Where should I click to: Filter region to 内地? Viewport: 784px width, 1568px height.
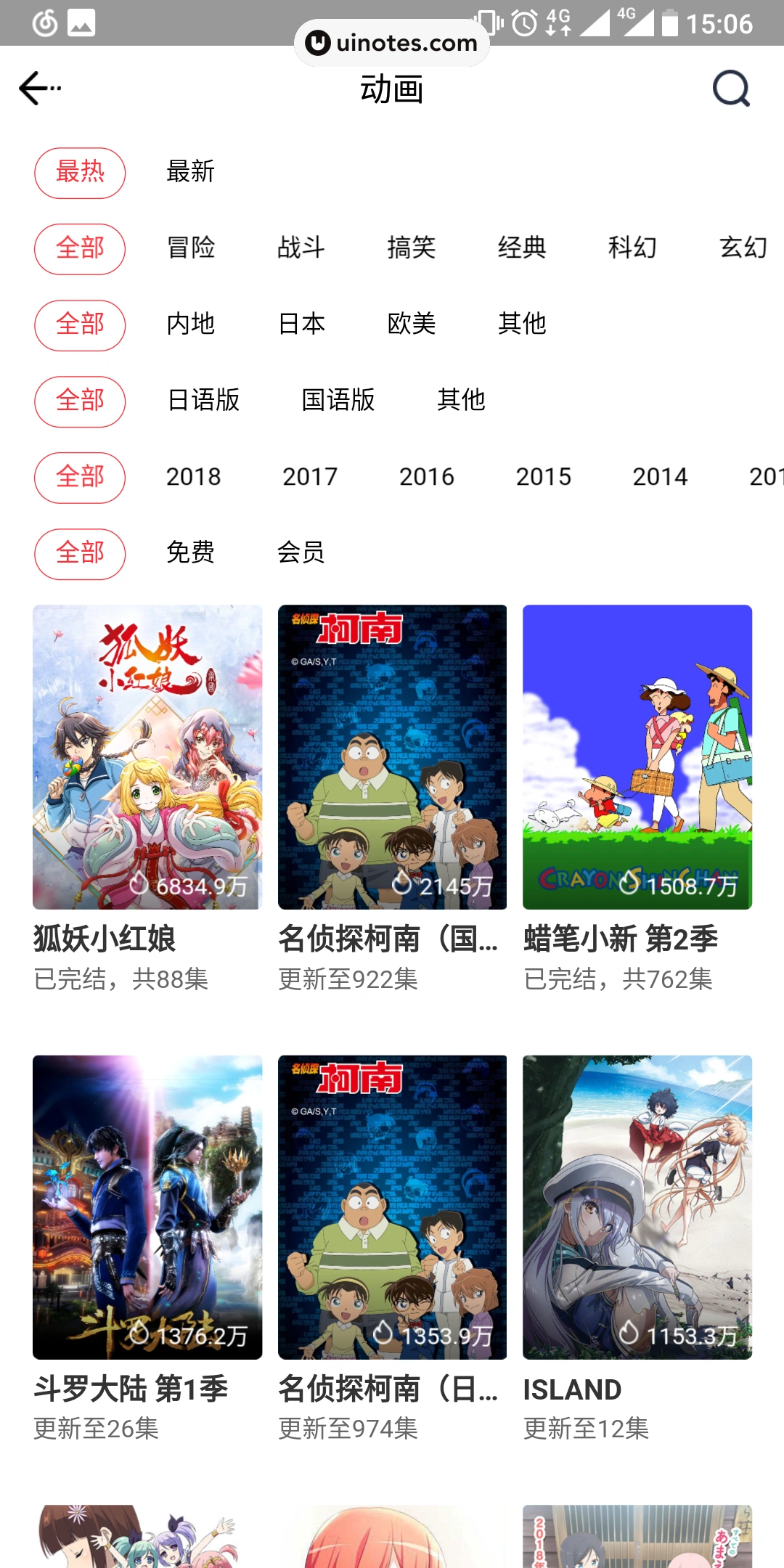coord(190,324)
